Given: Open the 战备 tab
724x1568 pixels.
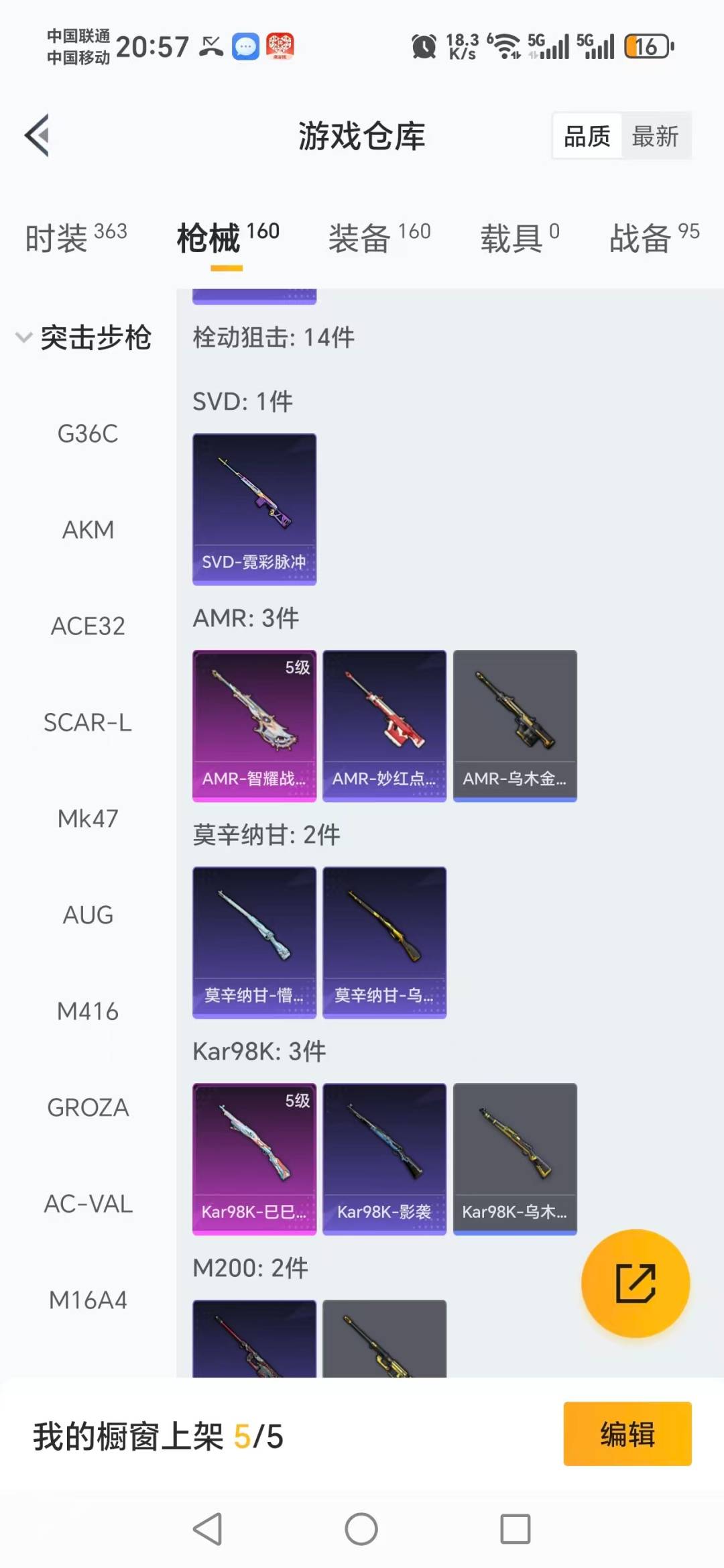Looking at the screenshot, I should coord(654,238).
